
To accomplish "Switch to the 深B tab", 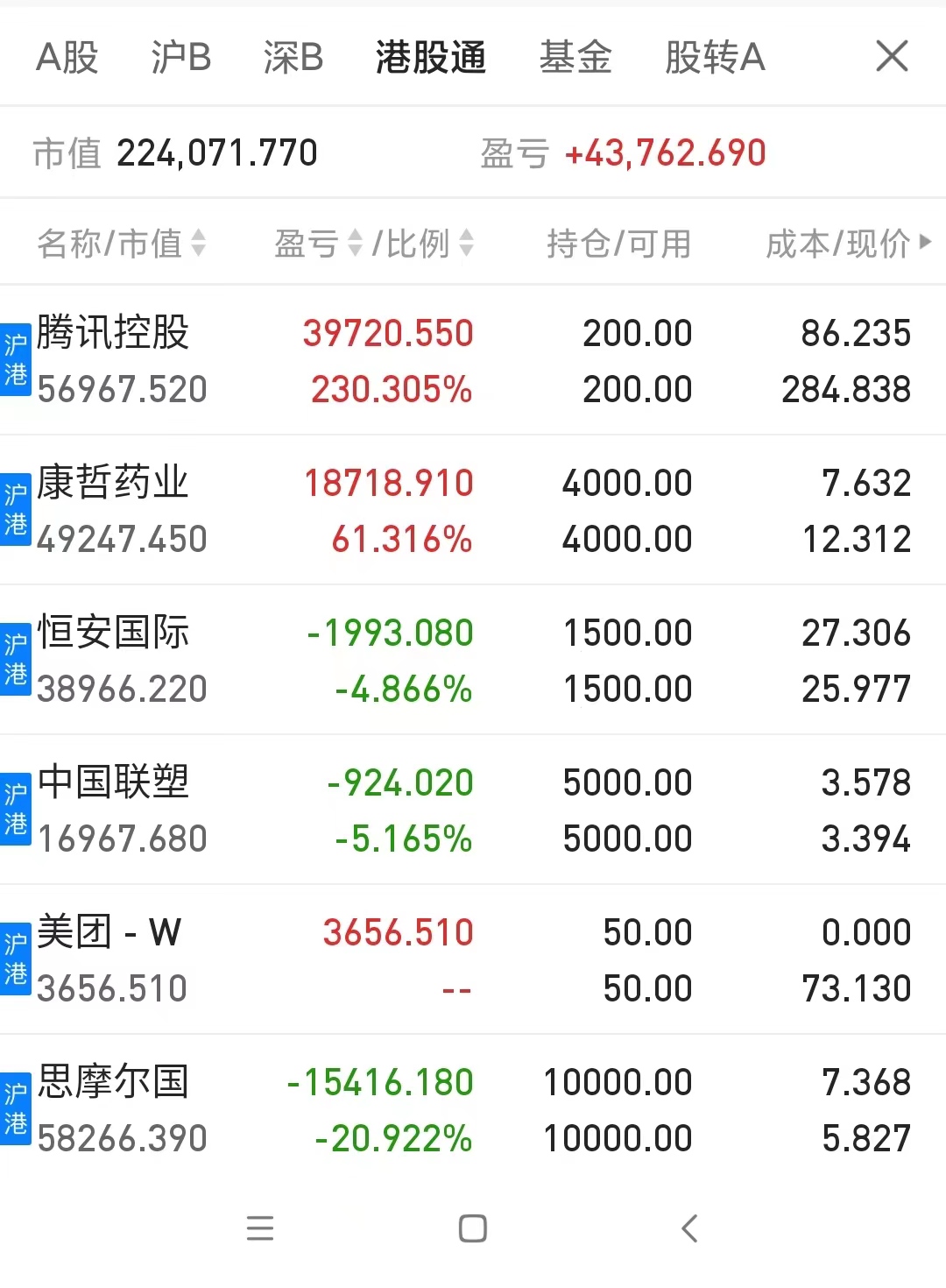I will [x=293, y=58].
